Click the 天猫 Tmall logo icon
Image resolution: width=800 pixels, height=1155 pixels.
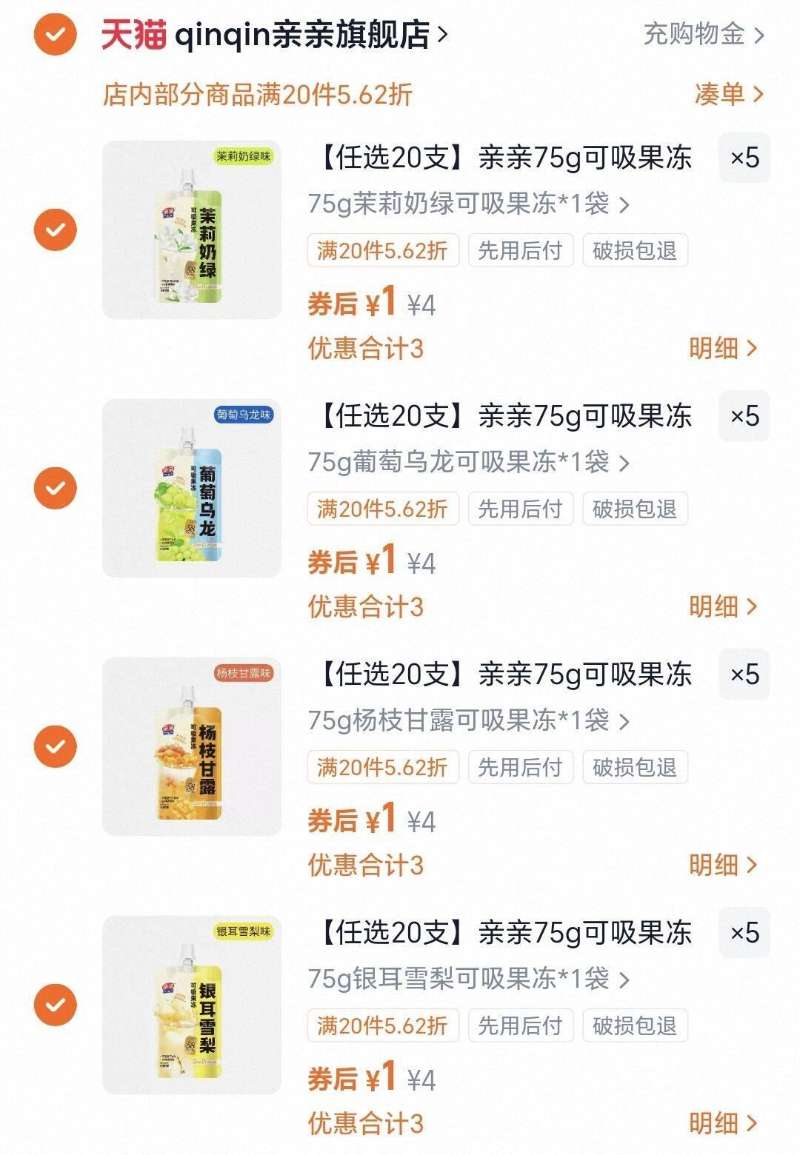pos(136,31)
